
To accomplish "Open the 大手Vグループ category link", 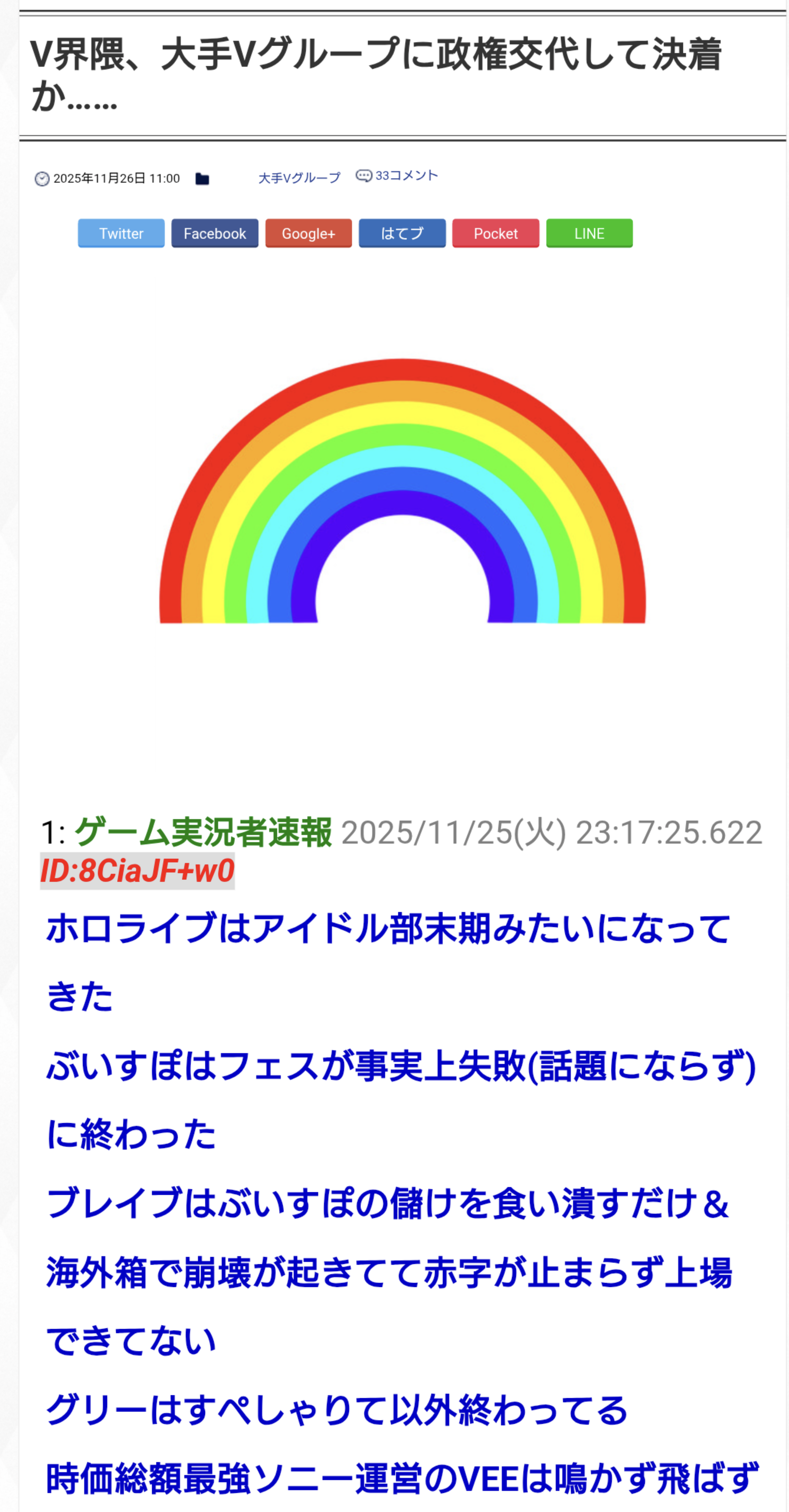I will (299, 178).
